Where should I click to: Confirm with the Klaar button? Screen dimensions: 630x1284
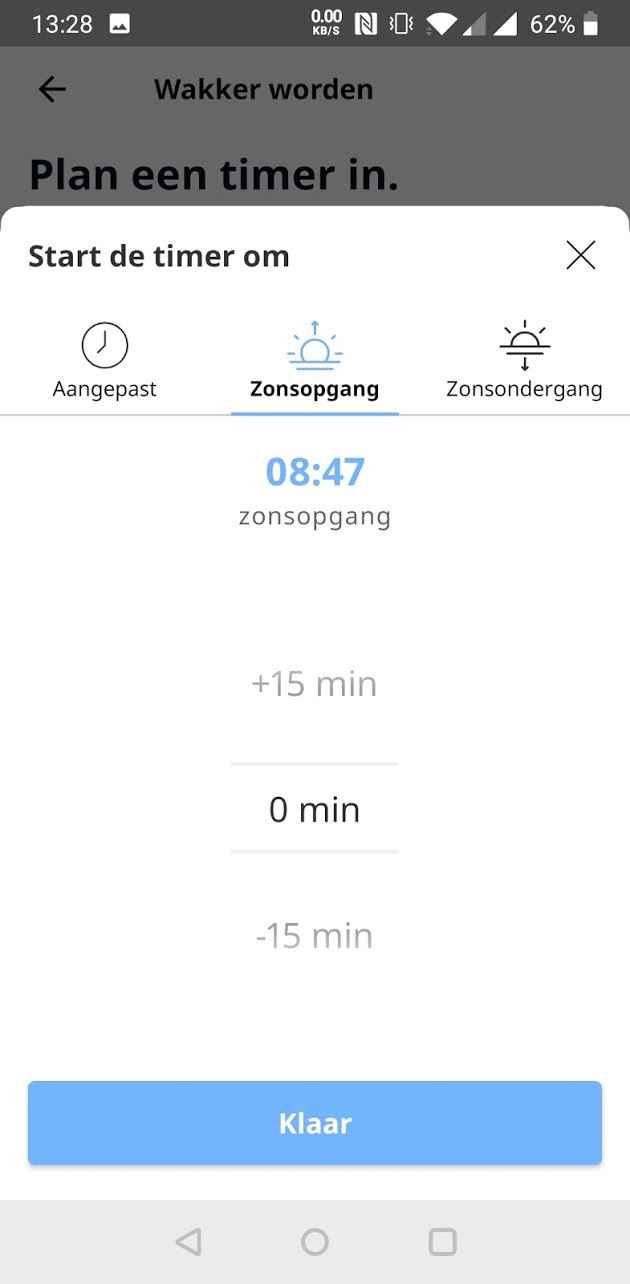315,1123
